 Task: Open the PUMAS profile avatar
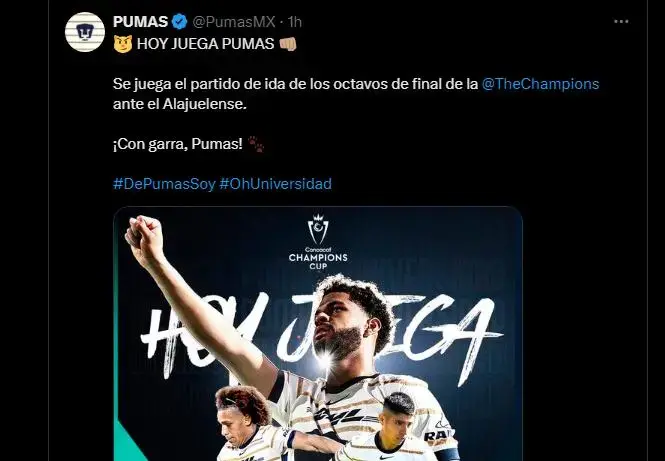point(84,32)
